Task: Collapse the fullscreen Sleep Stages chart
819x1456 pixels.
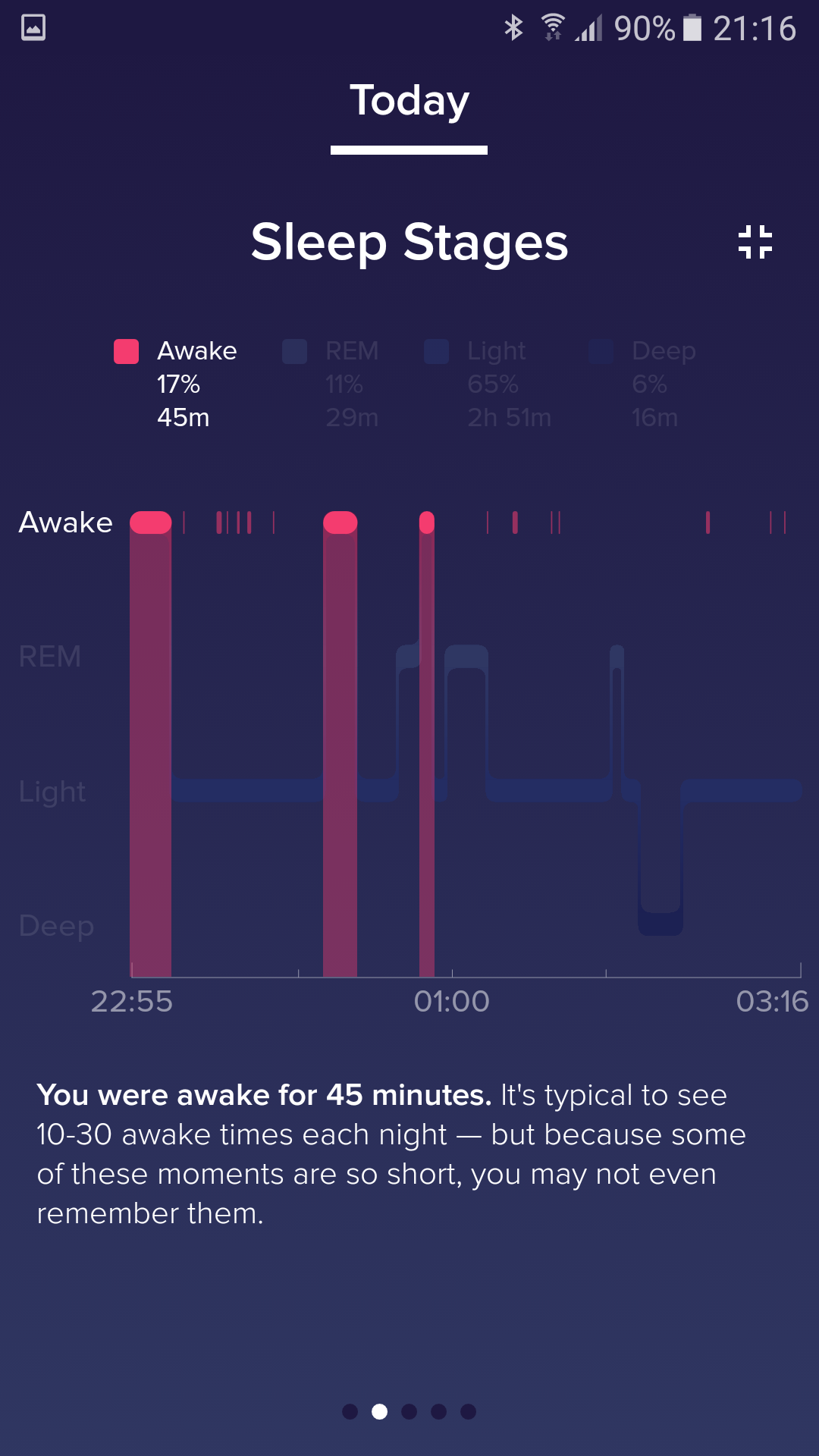Action: [755, 243]
